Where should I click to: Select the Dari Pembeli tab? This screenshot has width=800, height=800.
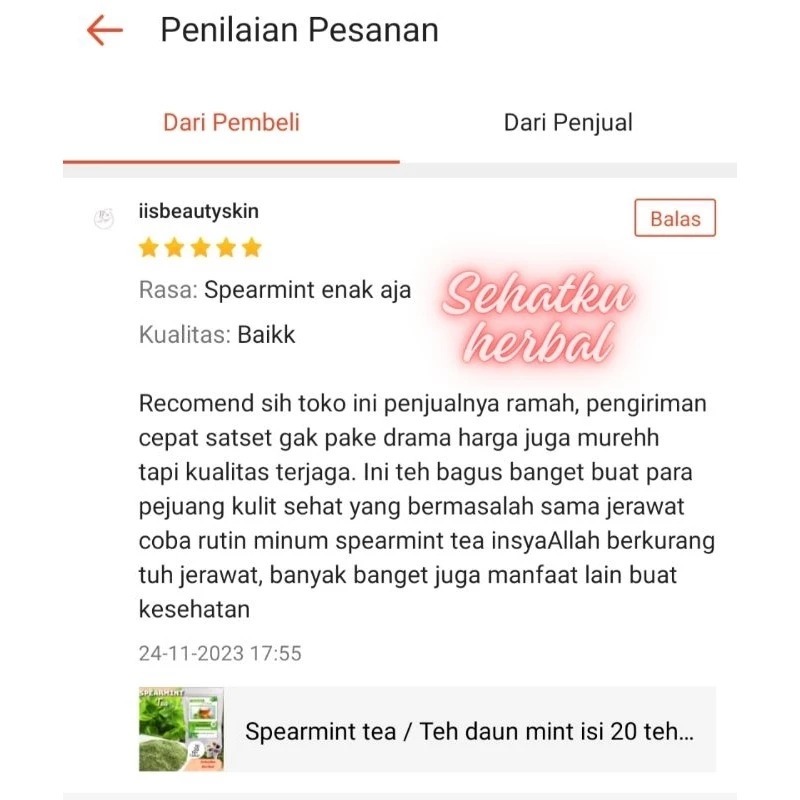click(231, 123)
